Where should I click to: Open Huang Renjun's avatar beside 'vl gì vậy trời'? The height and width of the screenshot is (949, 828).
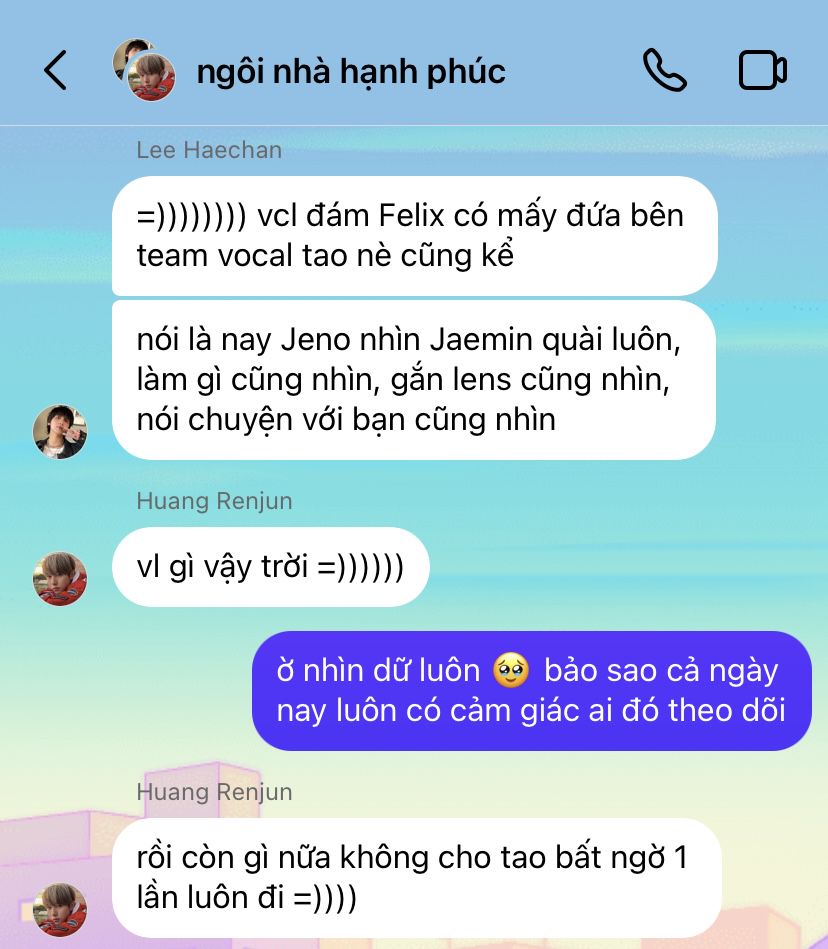pyautogui.click(x=60, y=578)
